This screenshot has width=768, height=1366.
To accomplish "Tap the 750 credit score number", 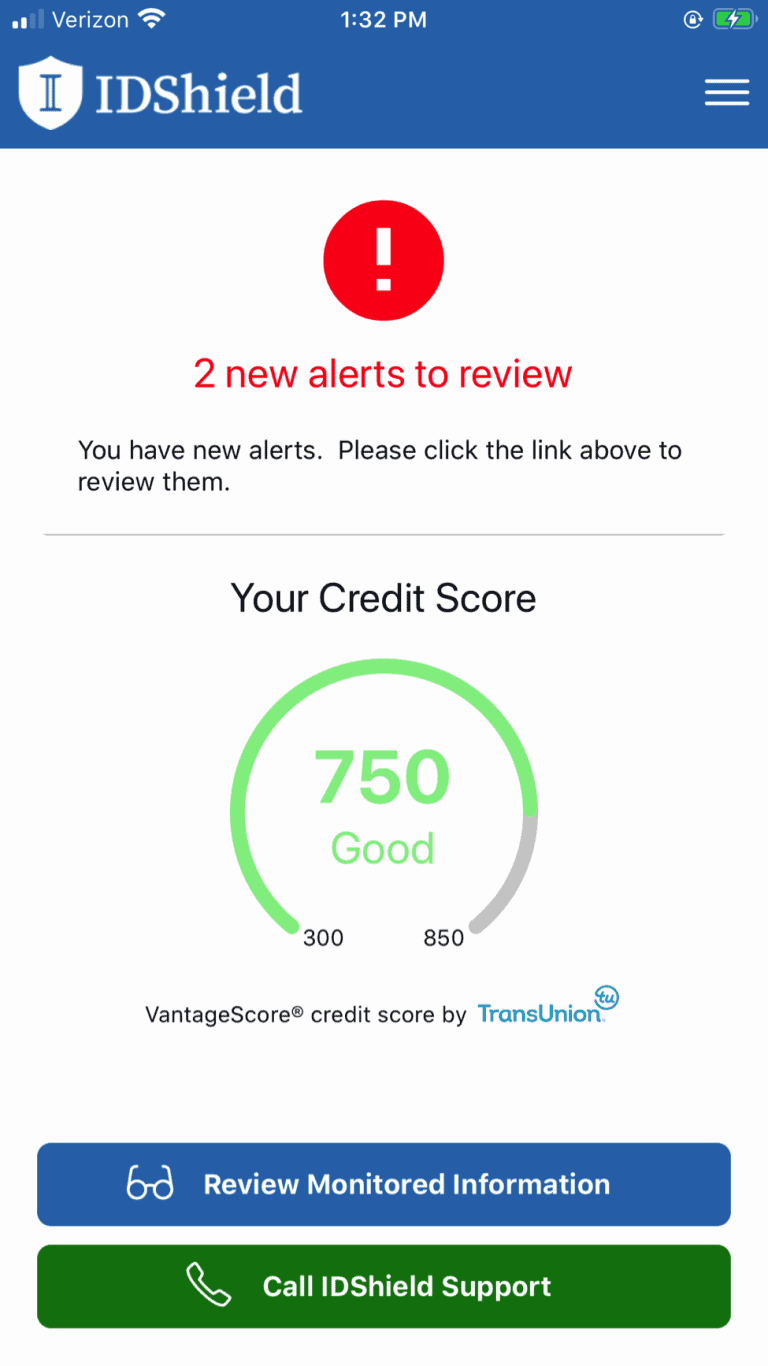I will tap(383, 776).
